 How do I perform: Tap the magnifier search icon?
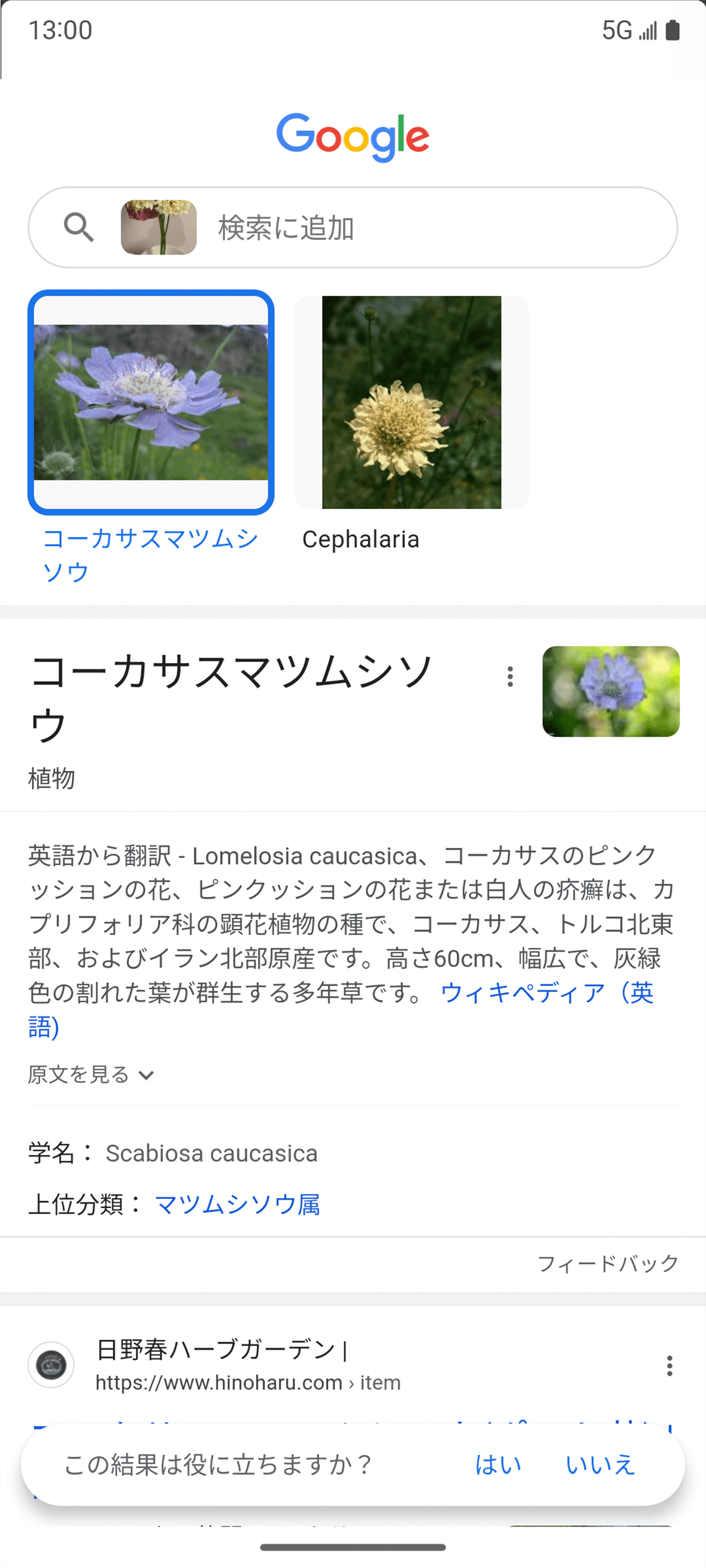click(x=79, y=228)
